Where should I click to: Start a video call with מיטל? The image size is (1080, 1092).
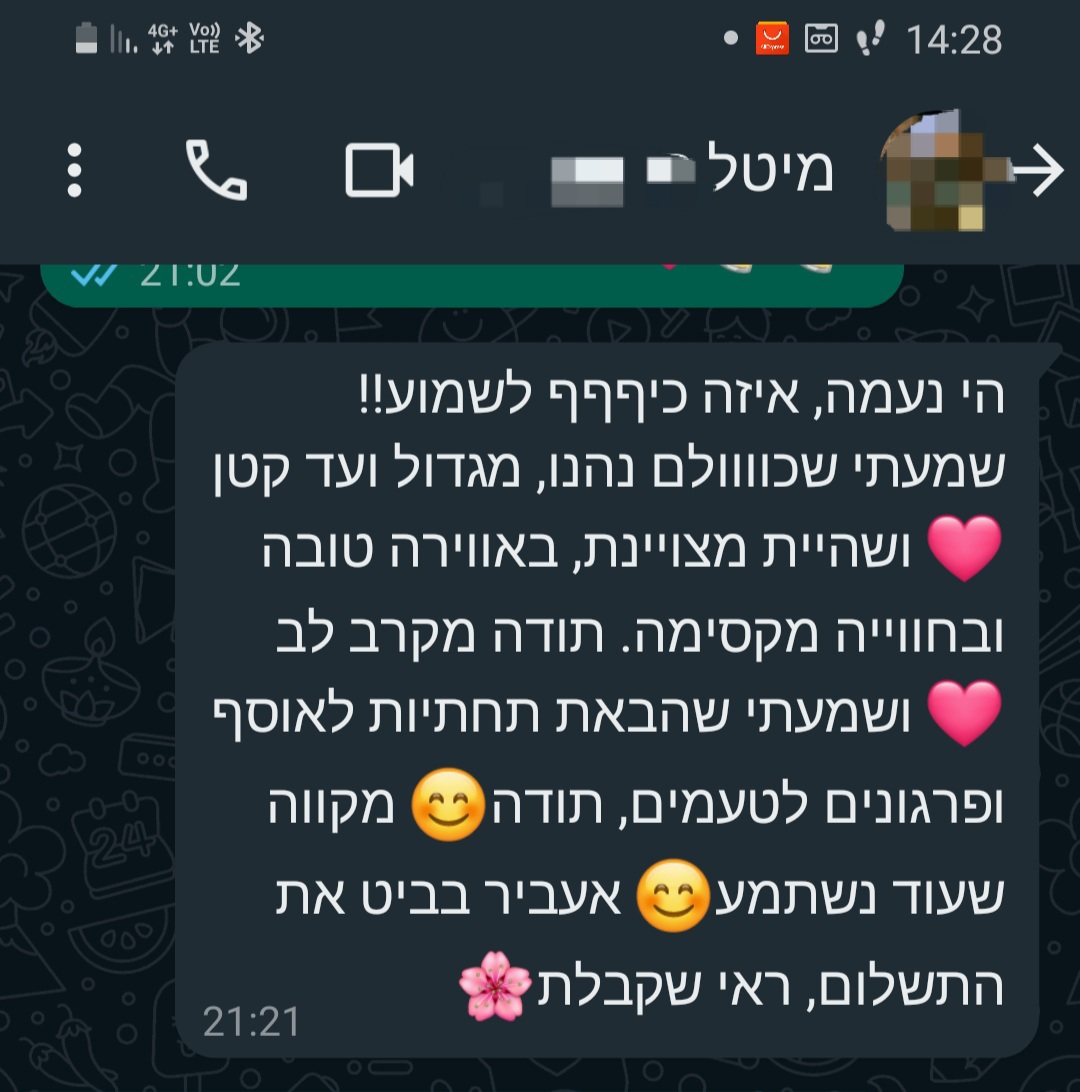[x=379, y=171]
